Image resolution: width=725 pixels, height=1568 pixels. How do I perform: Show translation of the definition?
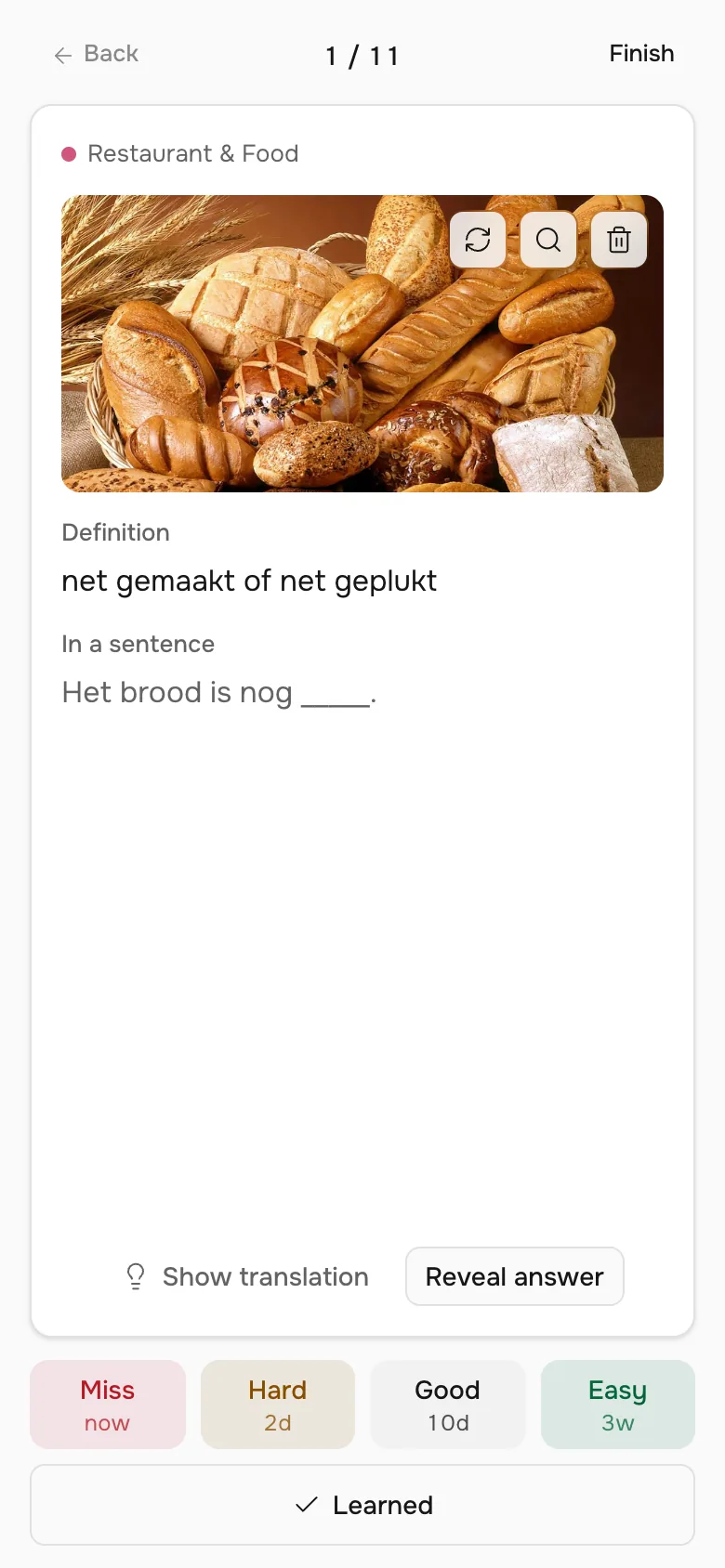[247, 1276]
